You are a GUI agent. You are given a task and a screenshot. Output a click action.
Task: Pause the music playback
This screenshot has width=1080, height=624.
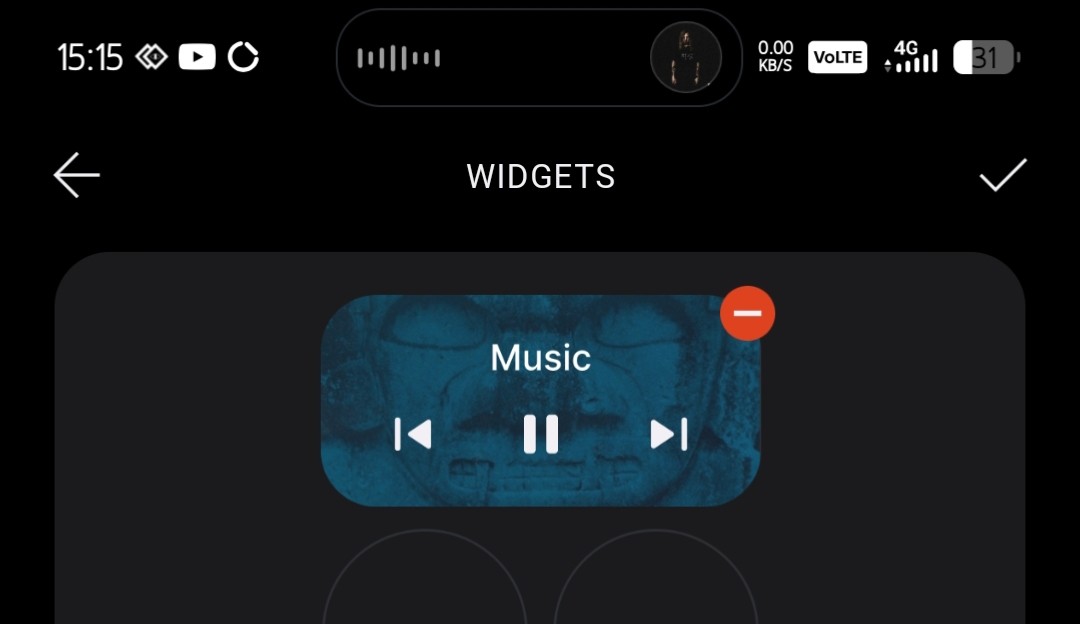(541, 434)
